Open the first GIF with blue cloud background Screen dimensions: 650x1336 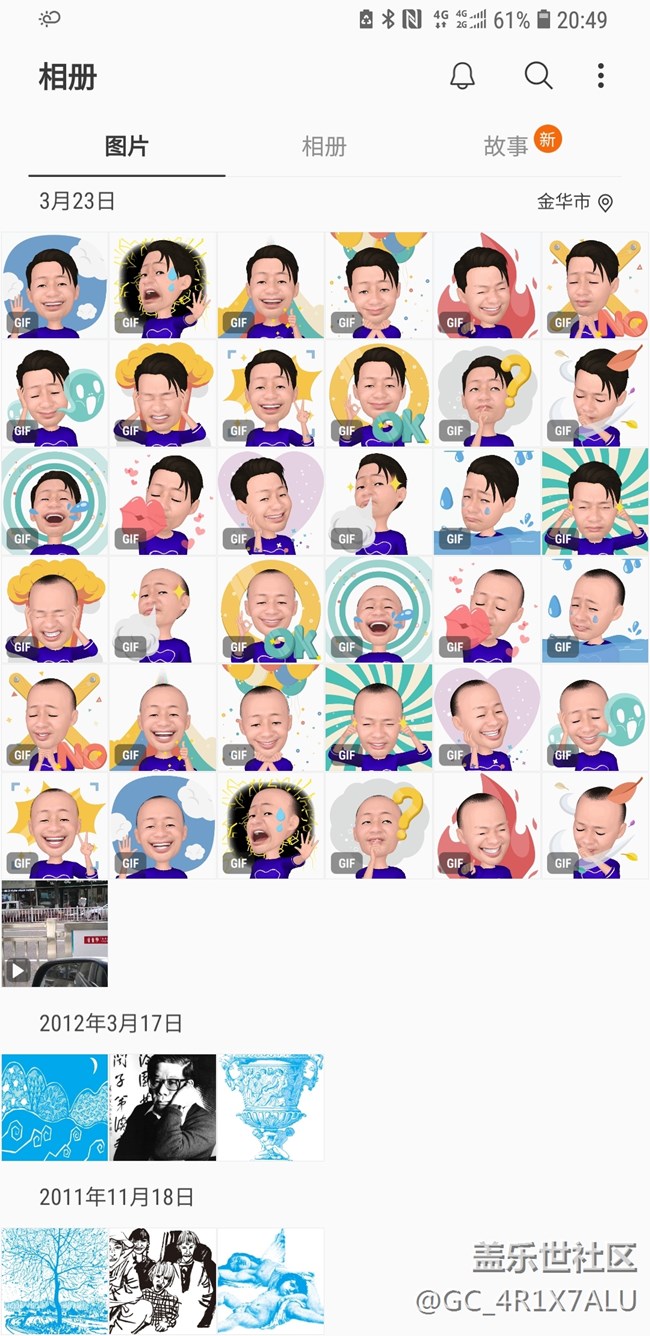click(55, 285)
